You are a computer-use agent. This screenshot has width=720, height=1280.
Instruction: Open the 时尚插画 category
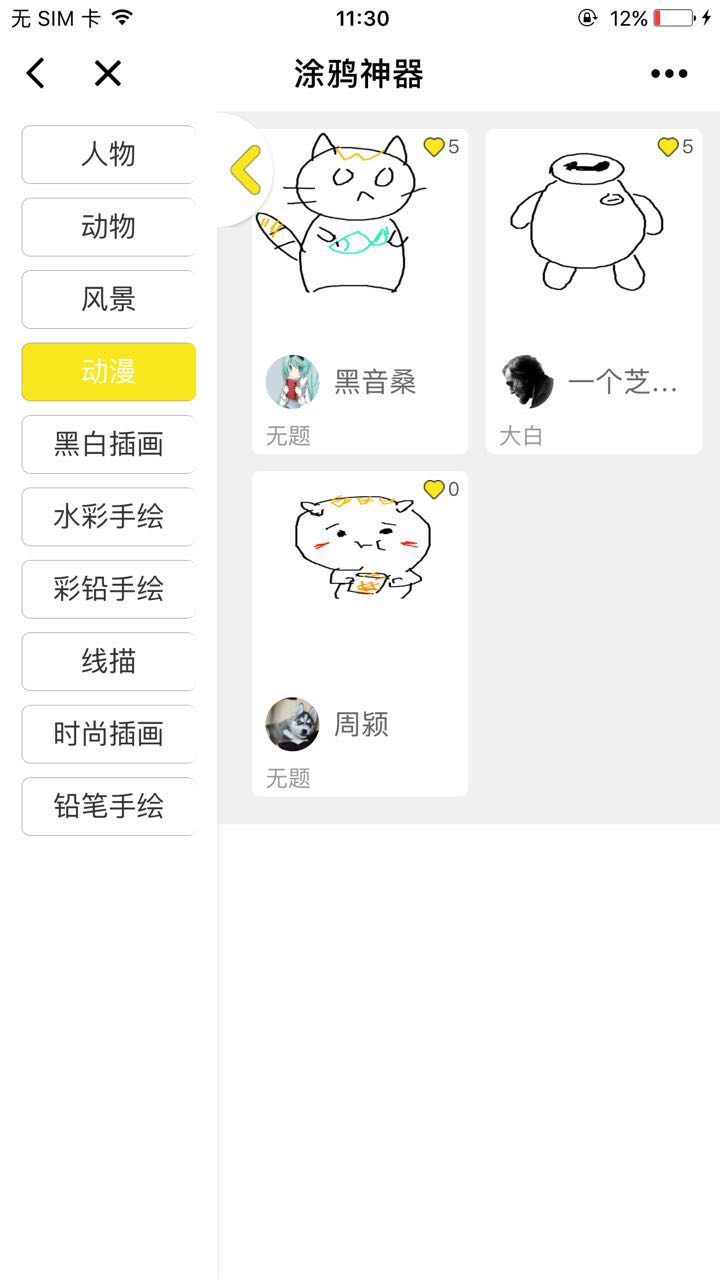(x=108, y=734)
